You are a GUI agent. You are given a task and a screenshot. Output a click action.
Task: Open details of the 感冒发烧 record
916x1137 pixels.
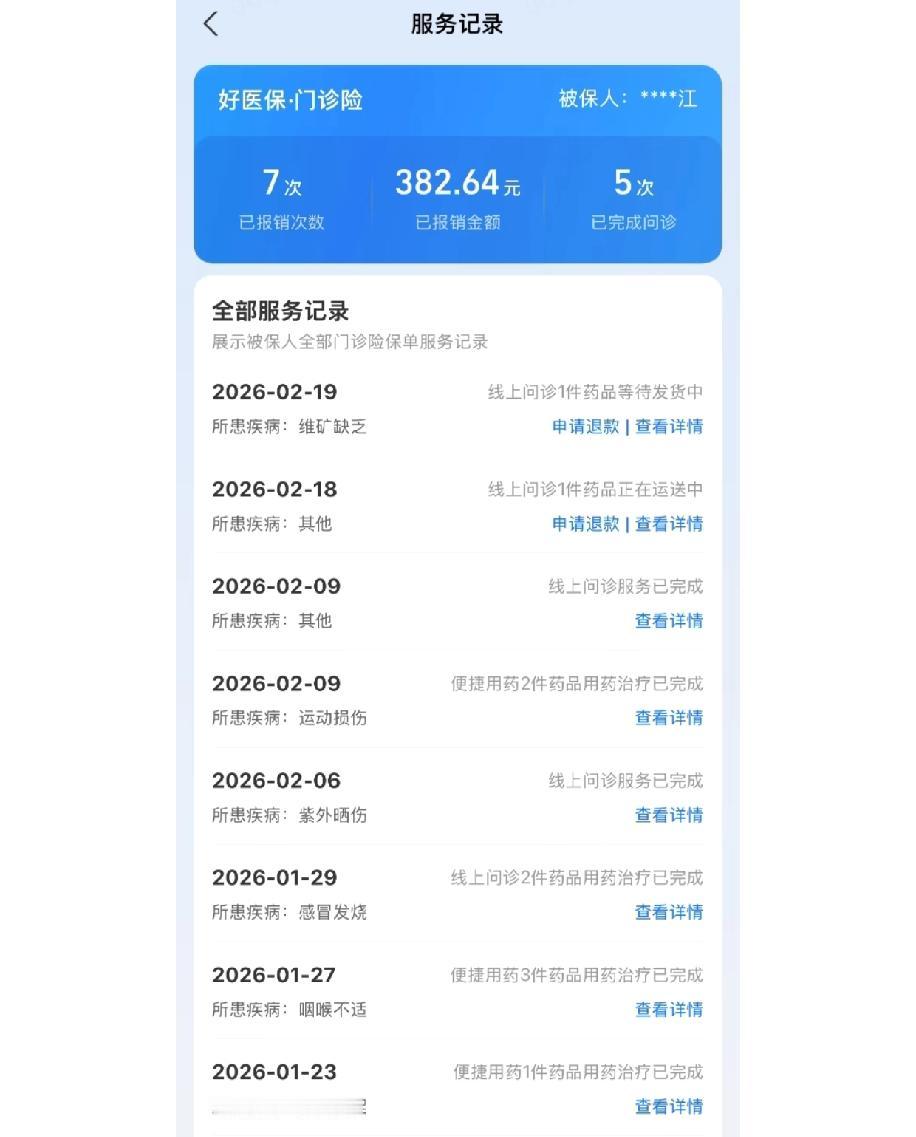667,911
